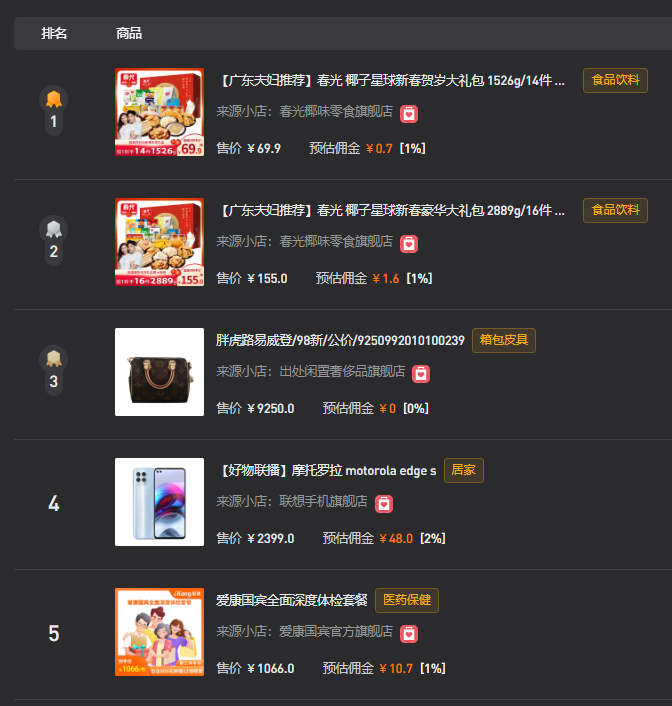Tap the motorola phone product image
The height and width of the screenshot is (706, 672).
pyautogui.click(x=159, y=502)
